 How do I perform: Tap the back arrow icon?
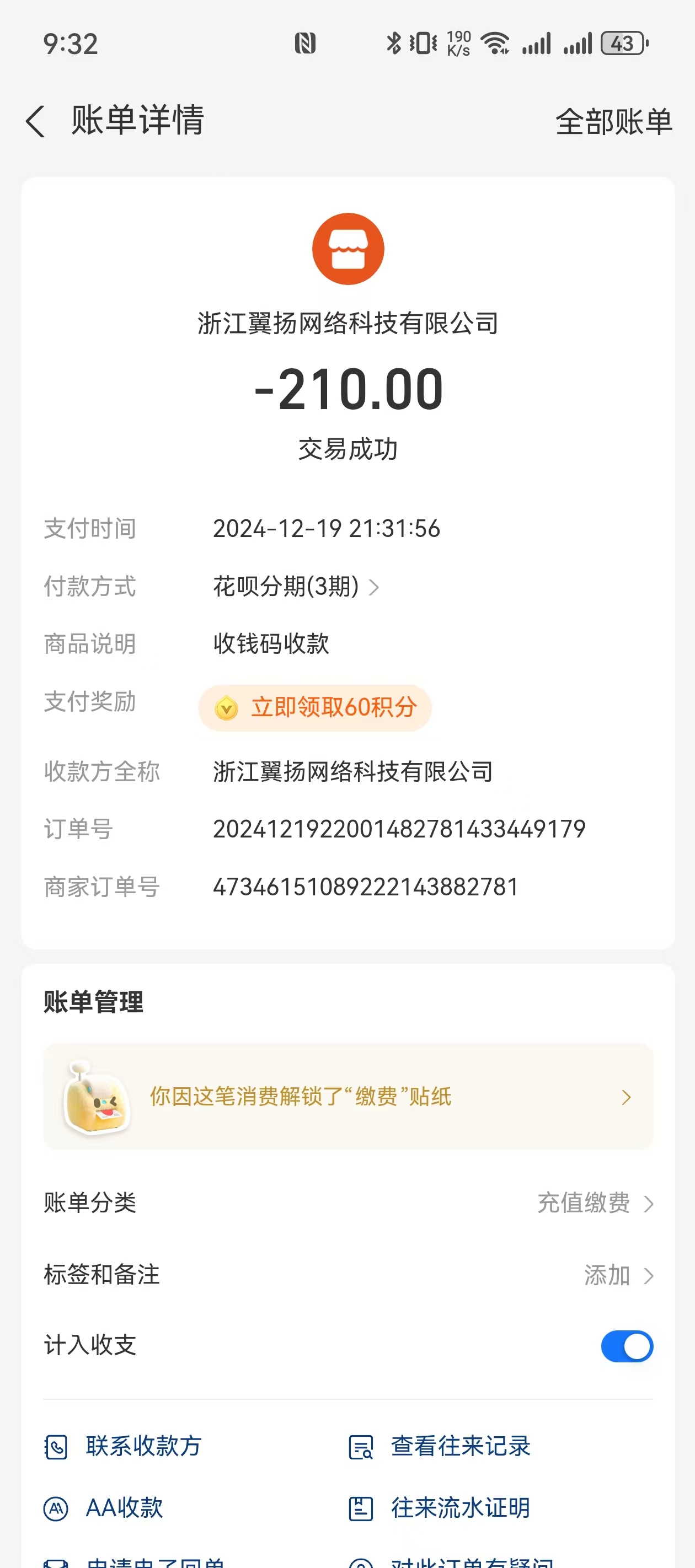(x=35, y=121)
